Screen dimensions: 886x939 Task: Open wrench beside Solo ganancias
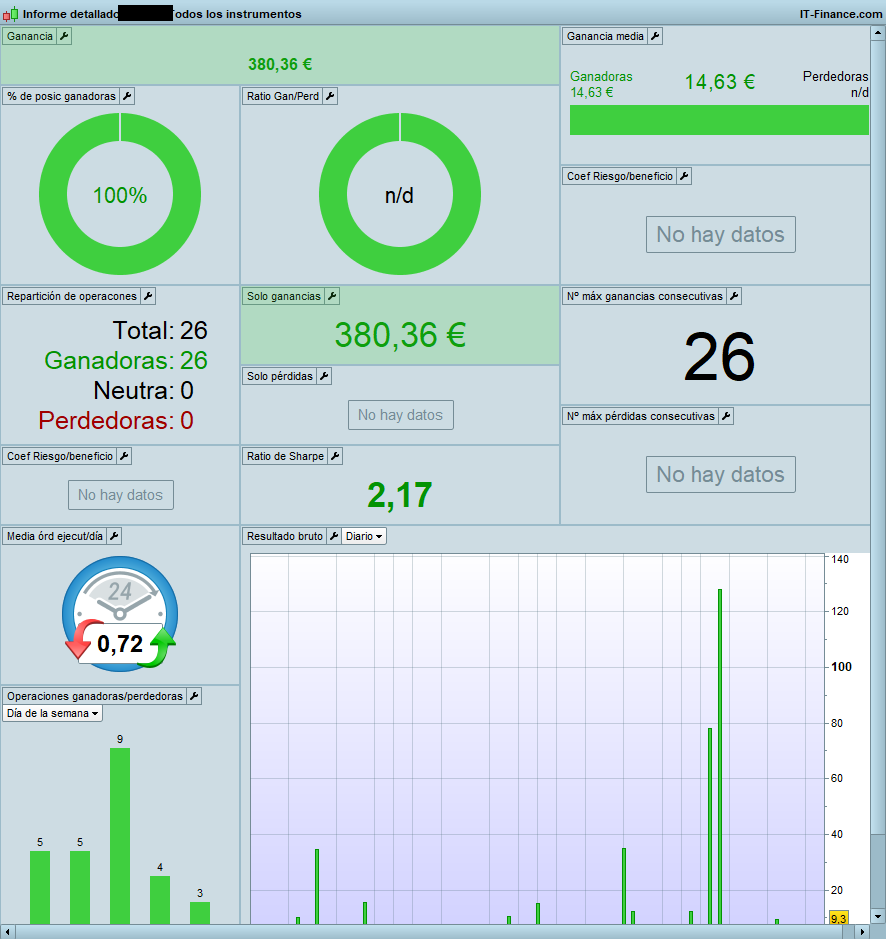tap(332, 296)
